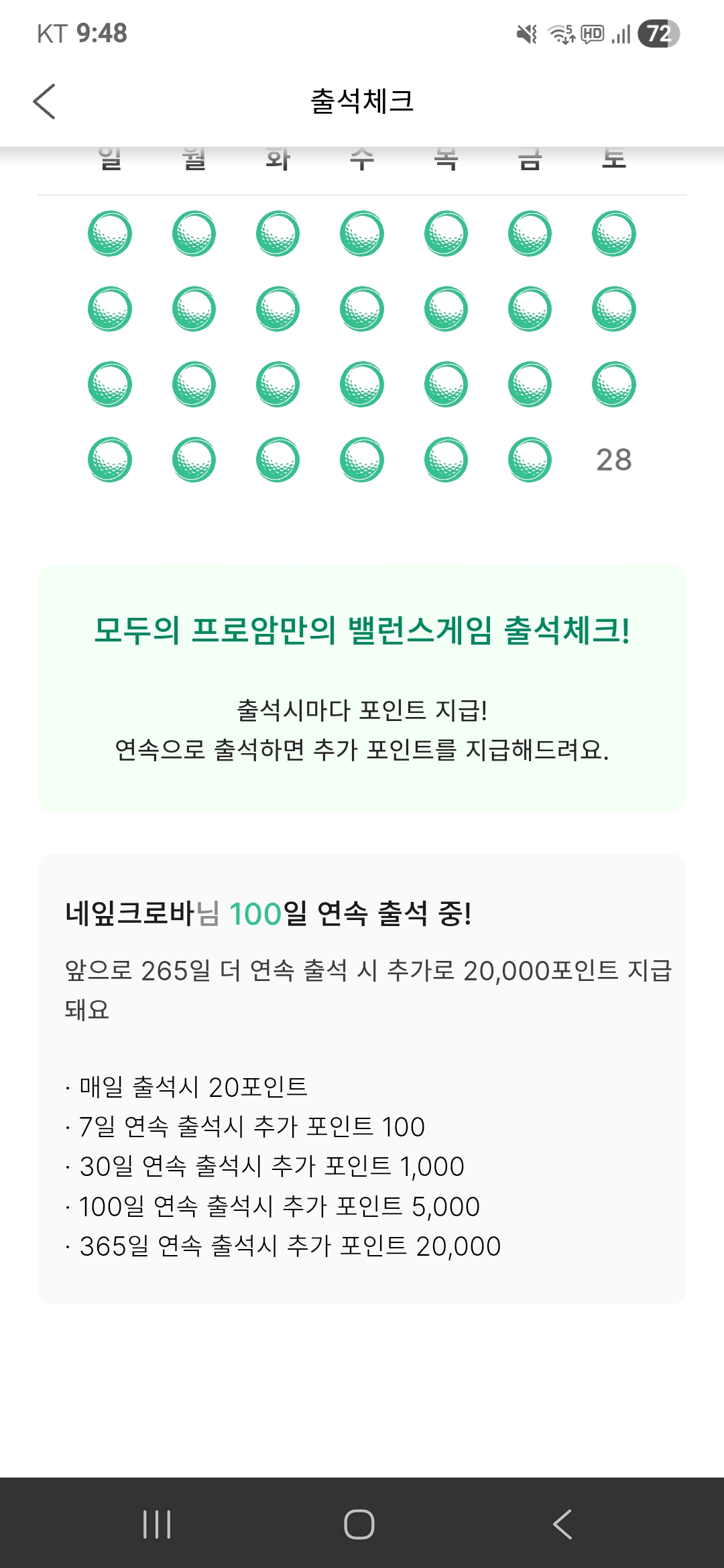
Task: Go to the system home screen
Action: pos(359,1524)
